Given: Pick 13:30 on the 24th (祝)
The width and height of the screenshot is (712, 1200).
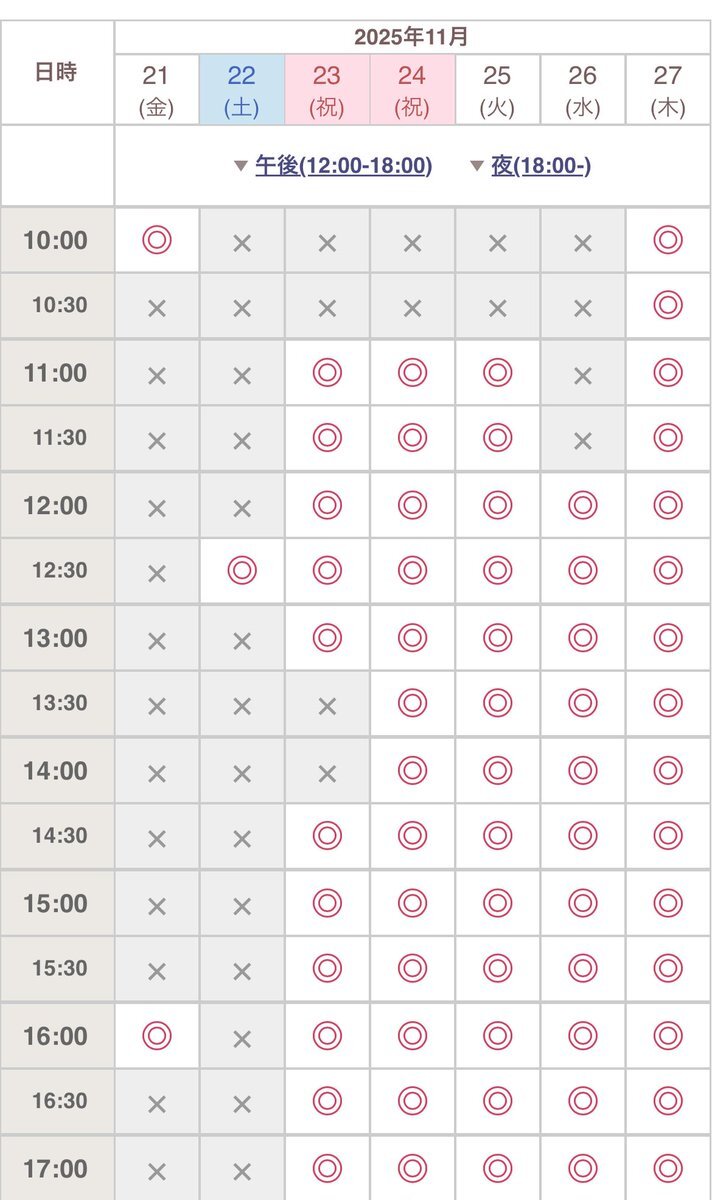Looking at the screenshot, I should click(x=412, y=703).
